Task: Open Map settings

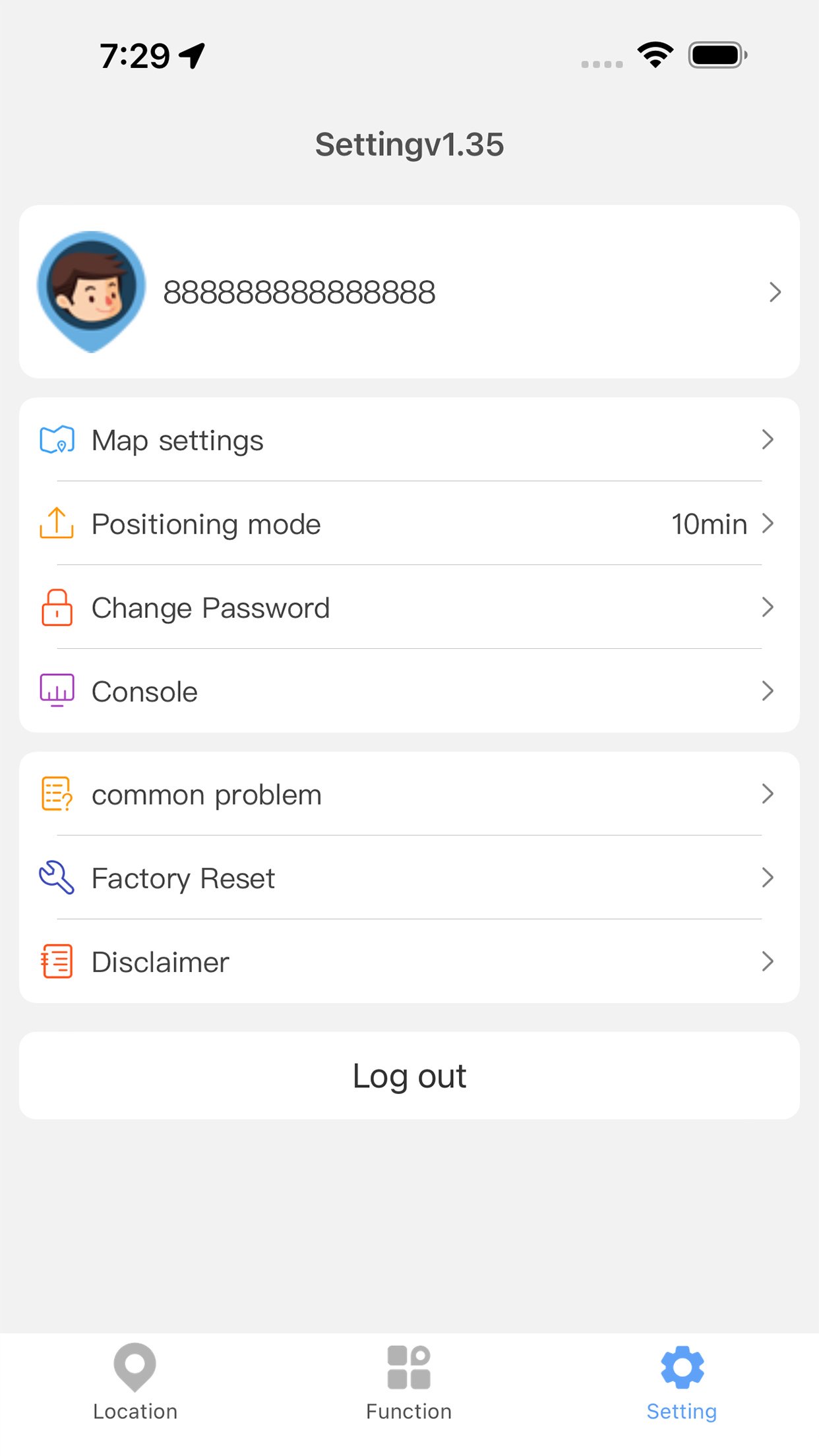Action: click(x=409, y=440)
